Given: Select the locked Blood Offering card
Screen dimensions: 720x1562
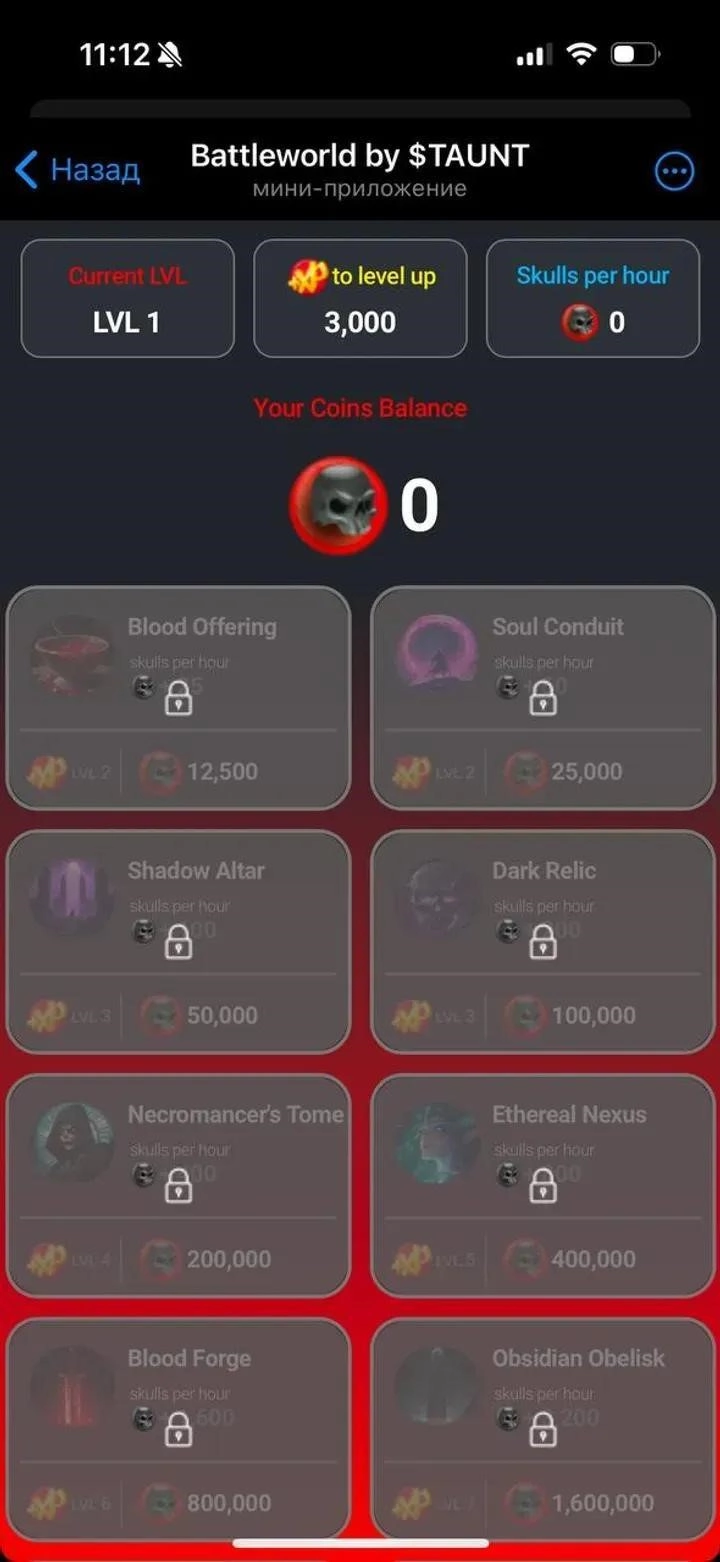Looking at the screenshot, I should (178, 697).
